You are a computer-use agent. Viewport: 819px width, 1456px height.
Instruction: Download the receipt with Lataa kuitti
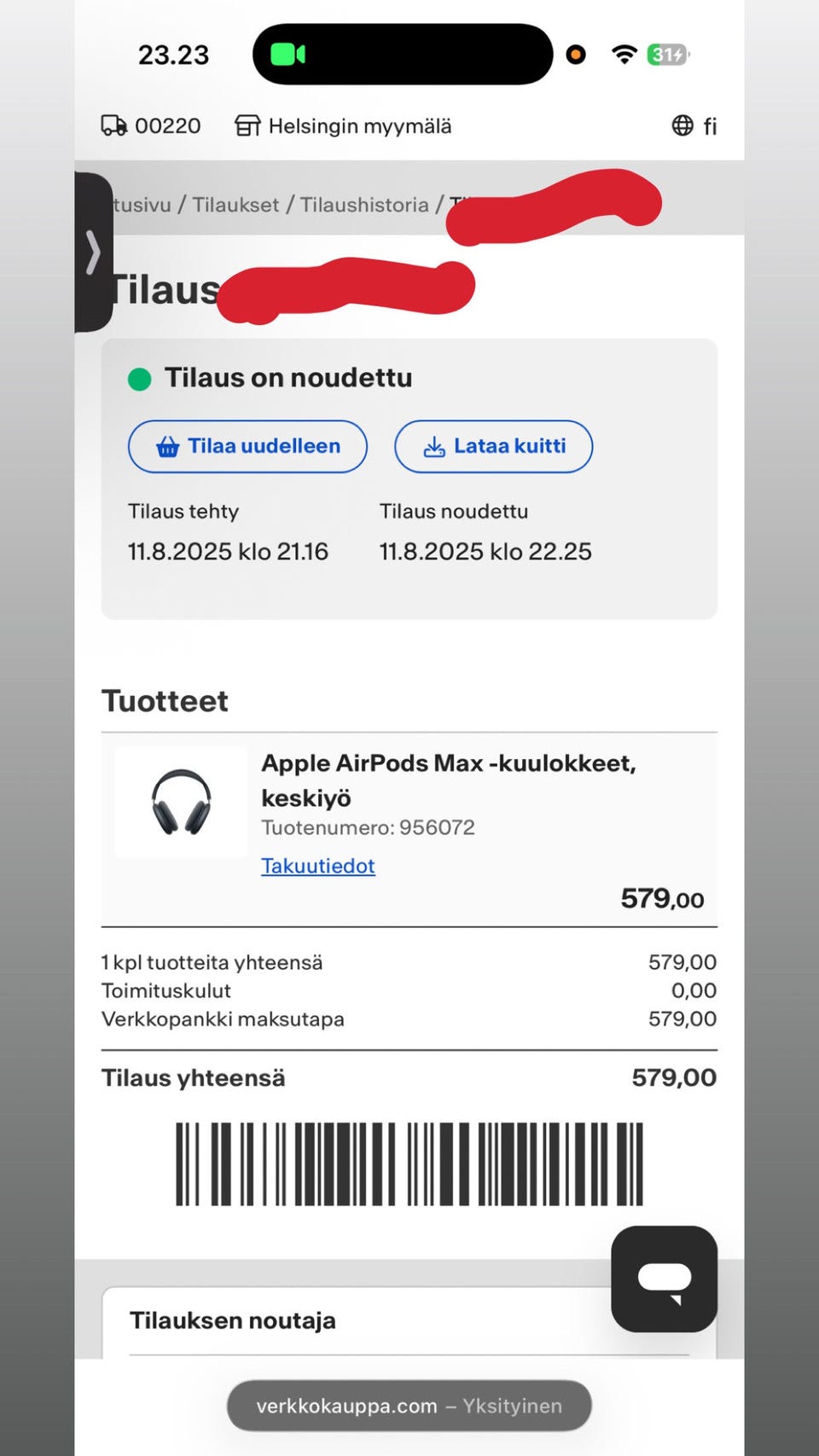(x=493, y=446)
